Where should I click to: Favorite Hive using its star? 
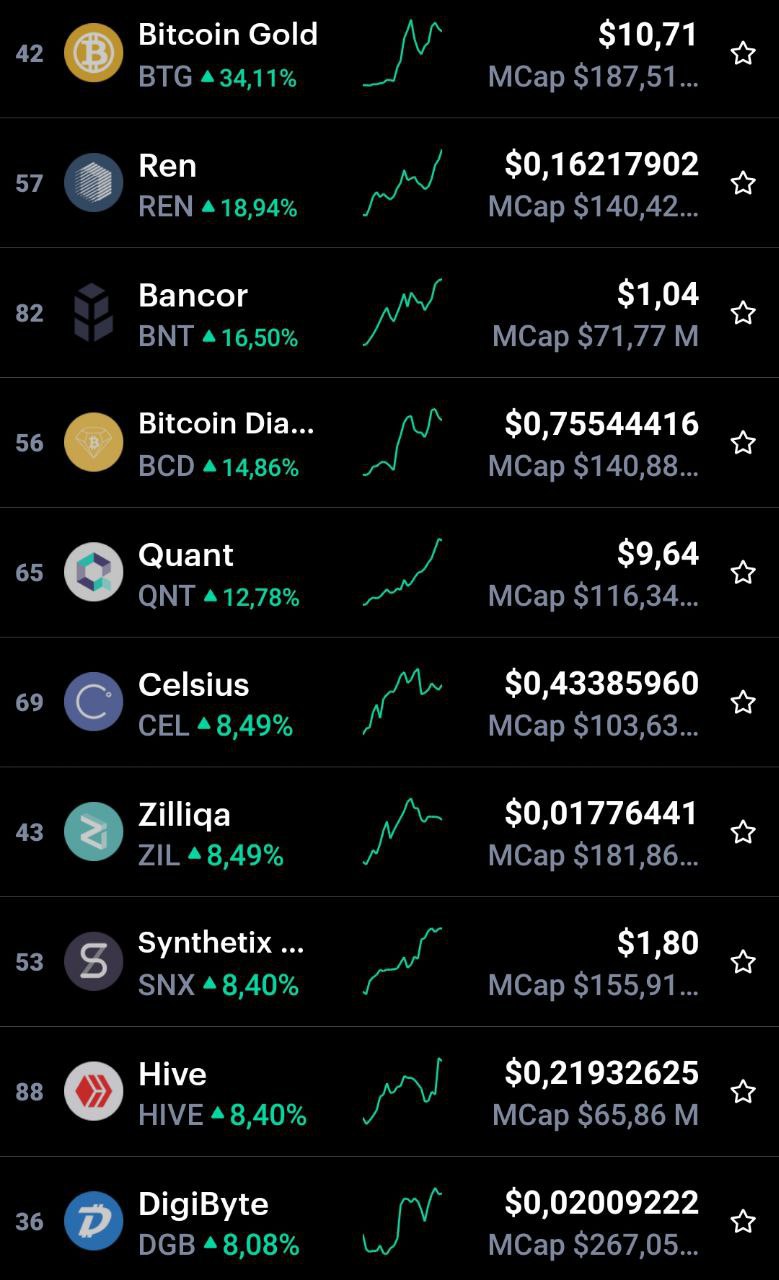tap(743, 1092)
